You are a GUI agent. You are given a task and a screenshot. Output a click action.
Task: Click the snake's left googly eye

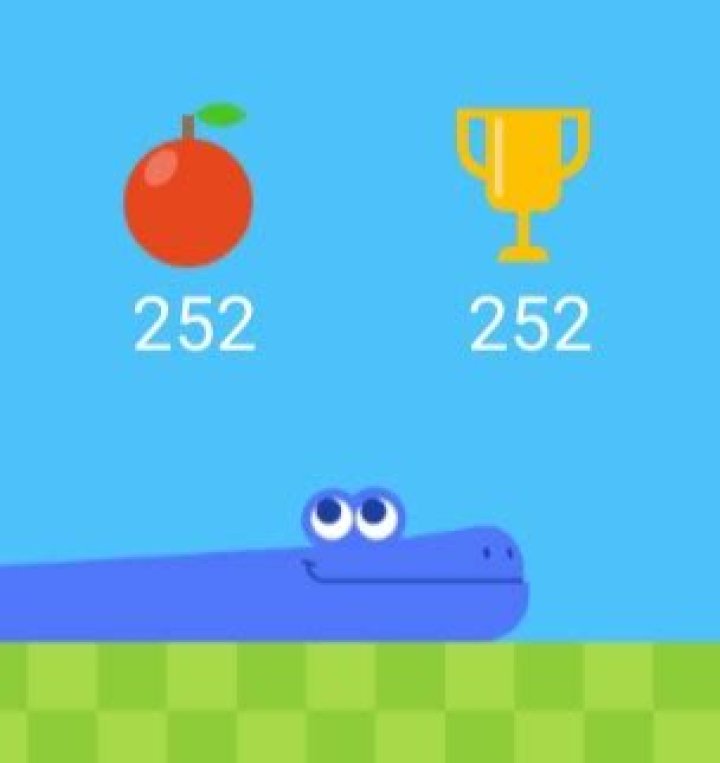(x=330, y=511)
